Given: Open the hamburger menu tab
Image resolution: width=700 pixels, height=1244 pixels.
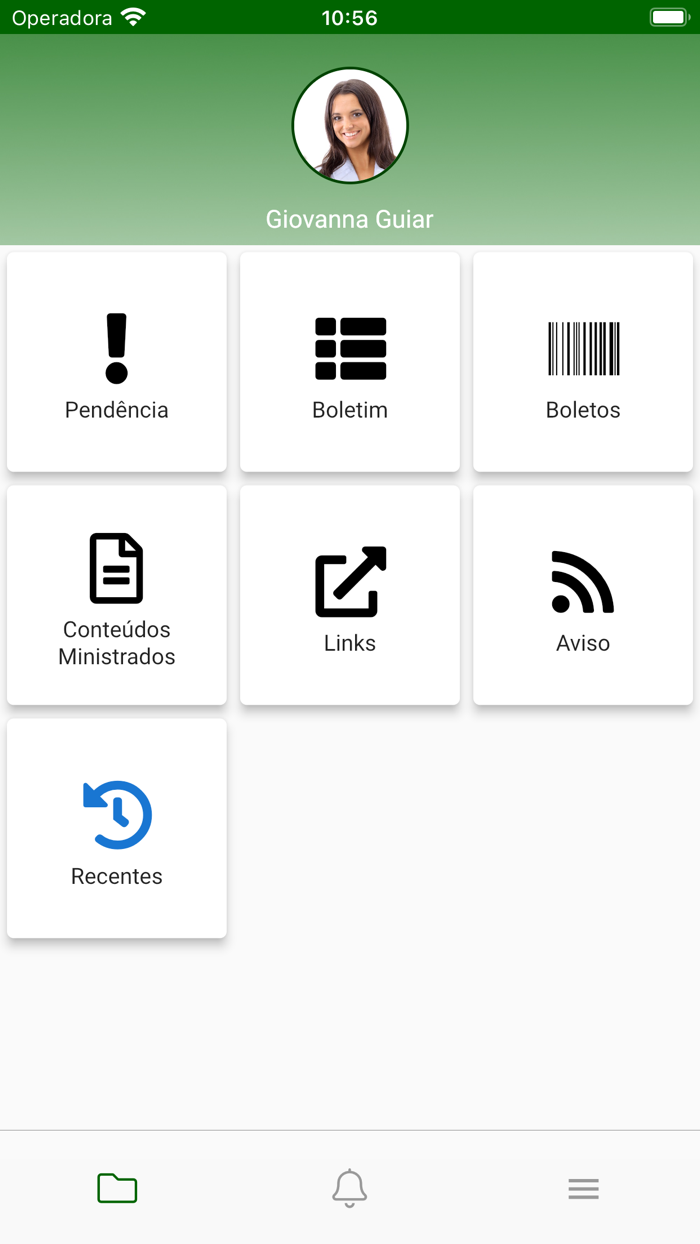Looking at the screenshot, I should (583, 1188).
